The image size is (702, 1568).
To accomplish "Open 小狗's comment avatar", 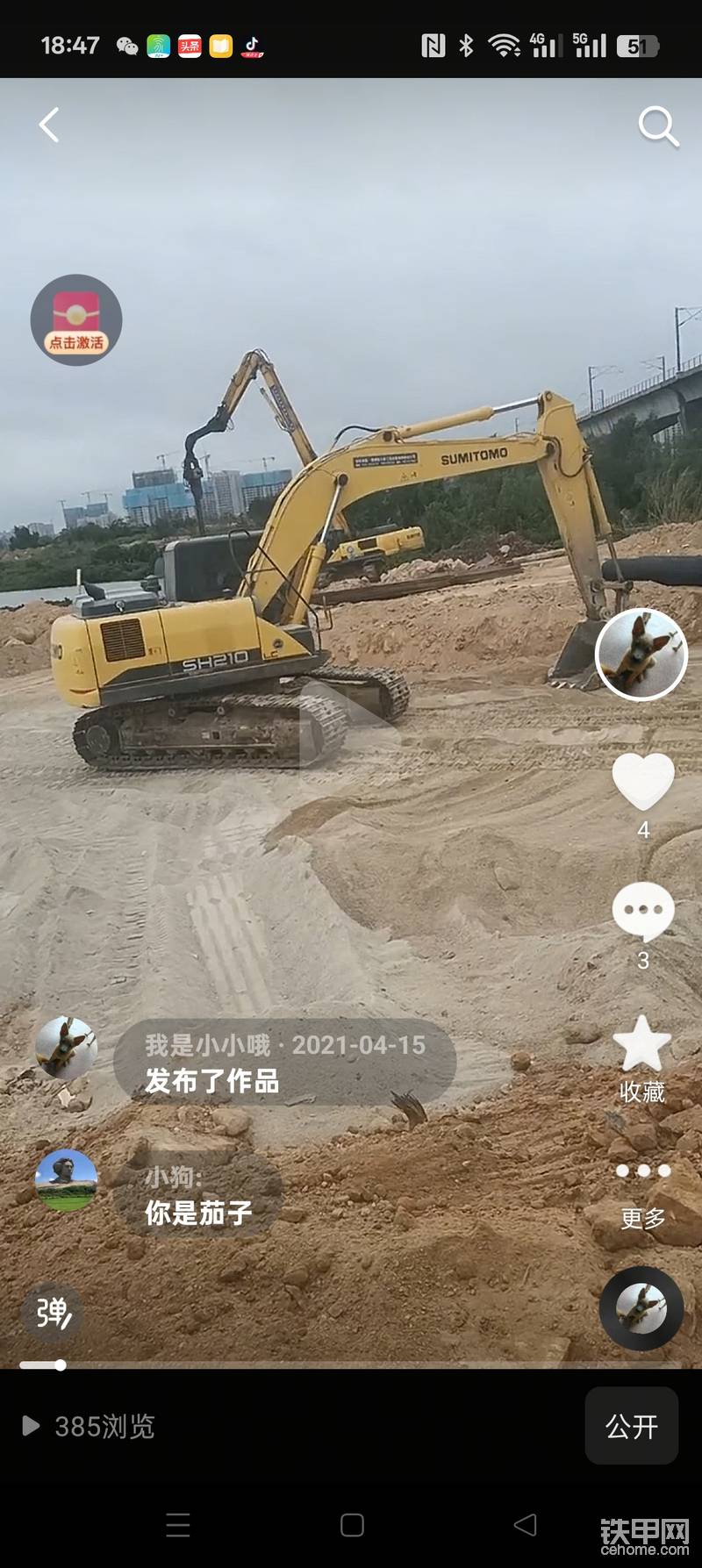I will 67,1180.
